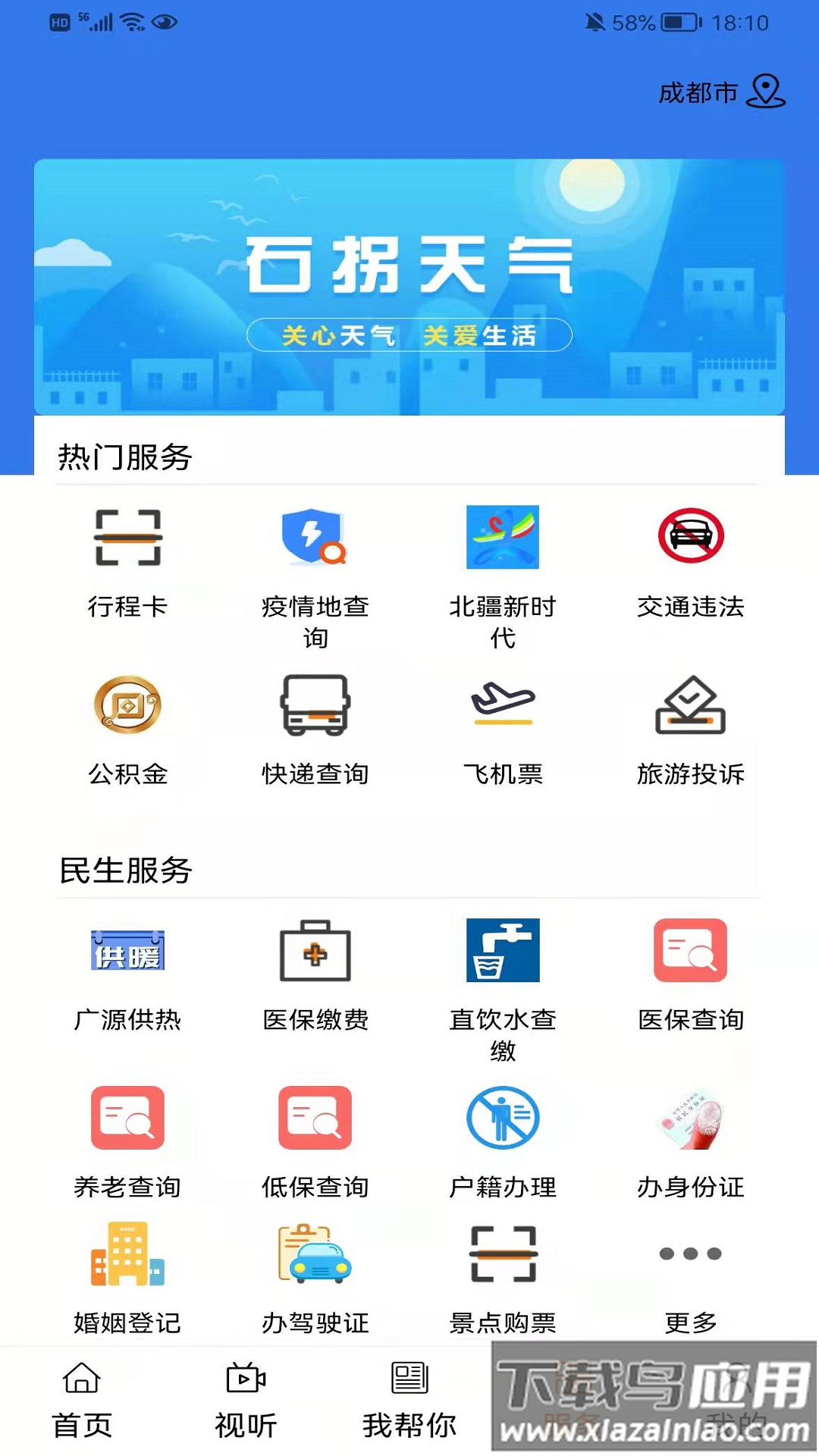This screenshot has width=819, height=1456.
Task: Open the 我帮你 tab
Action: (409, 1399)
